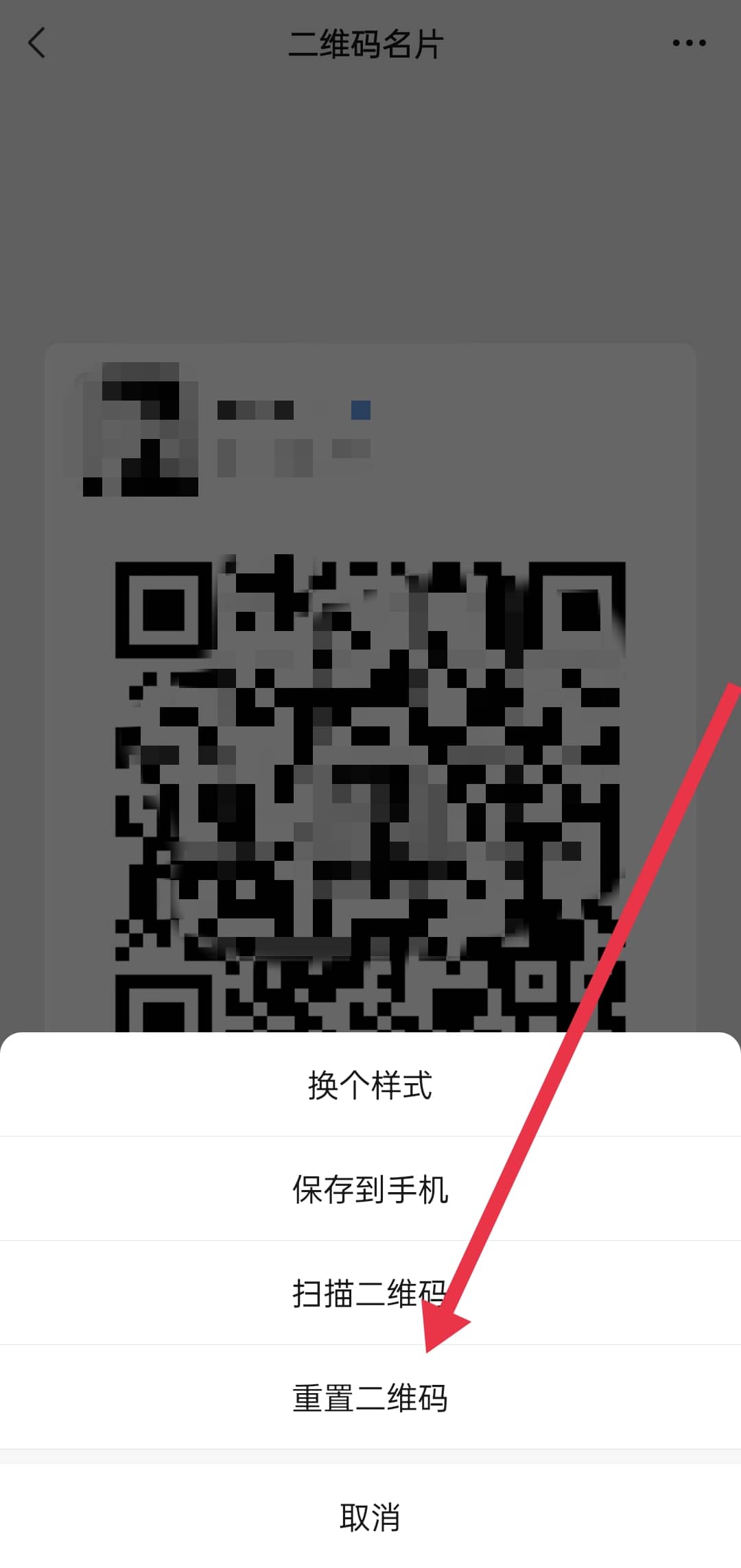The width and height of the screenshot is (741, 1568).
Task: Dismiss the sheet with 取消
Action: (x=370, y=1517)
